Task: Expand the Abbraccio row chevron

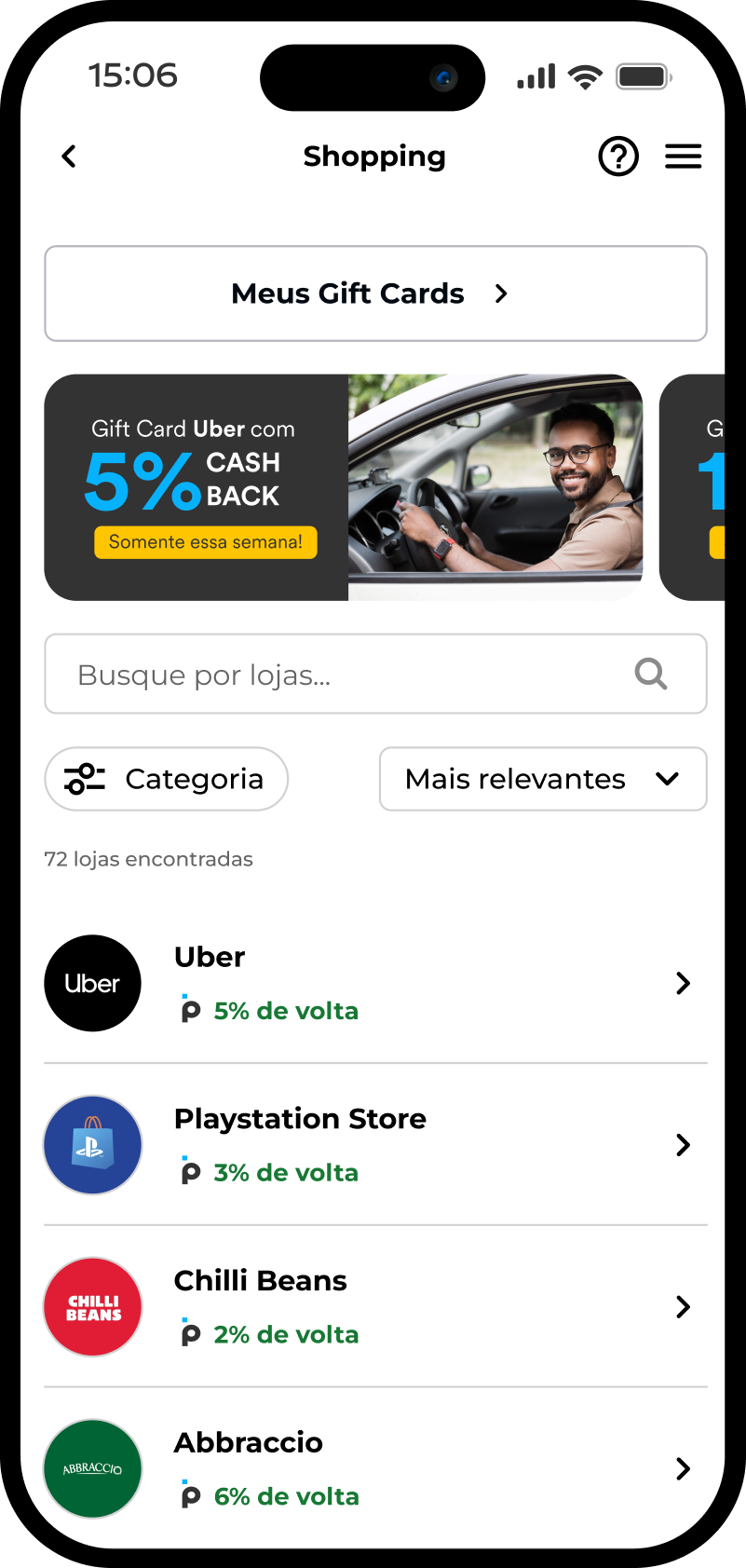Action: (684, 1468)
